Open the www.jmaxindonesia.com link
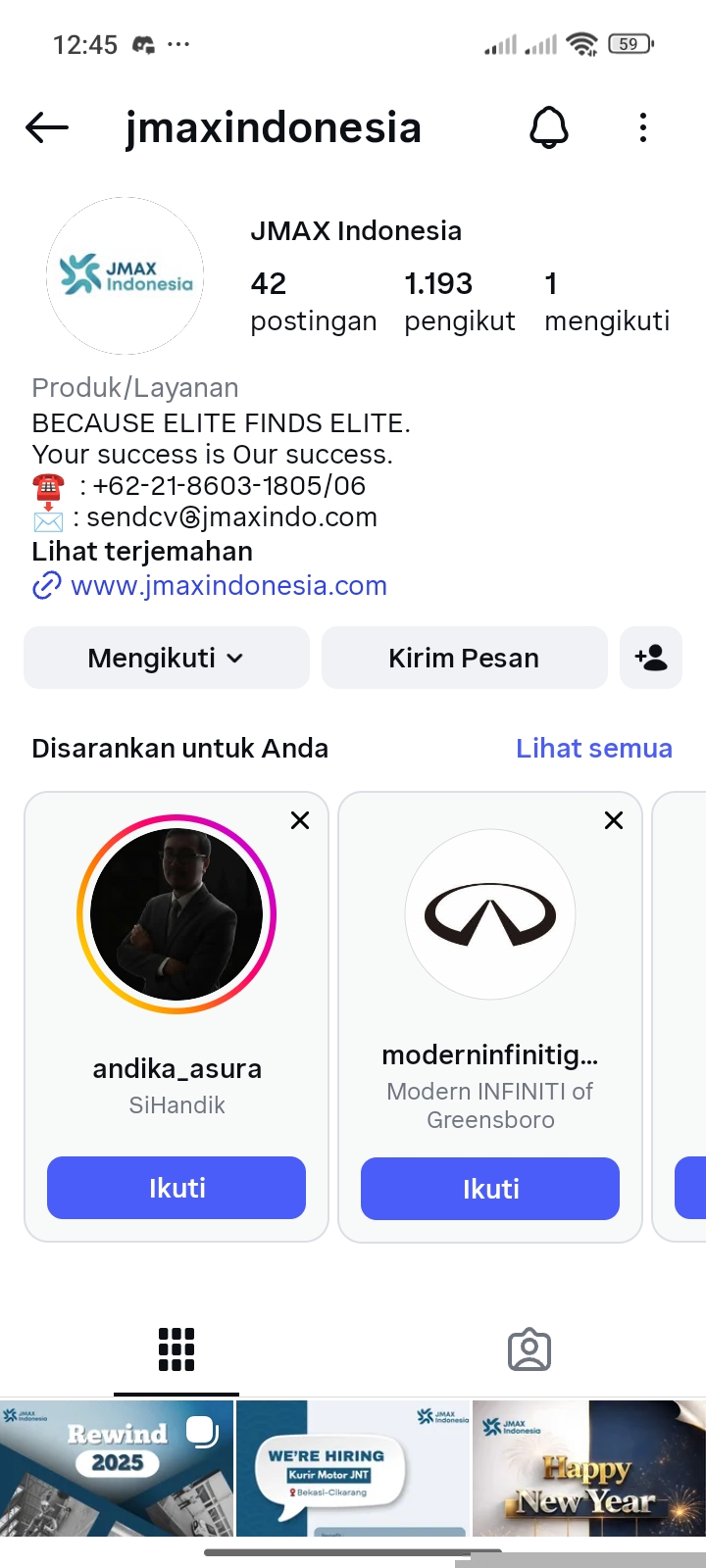 click(228, 586)
